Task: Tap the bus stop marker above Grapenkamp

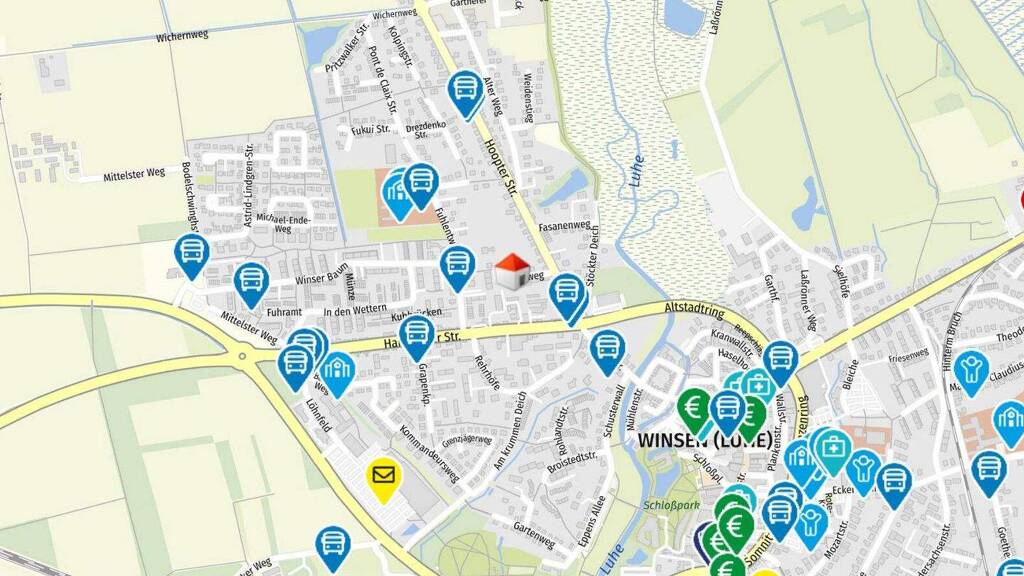Action: tap(416, 335)
